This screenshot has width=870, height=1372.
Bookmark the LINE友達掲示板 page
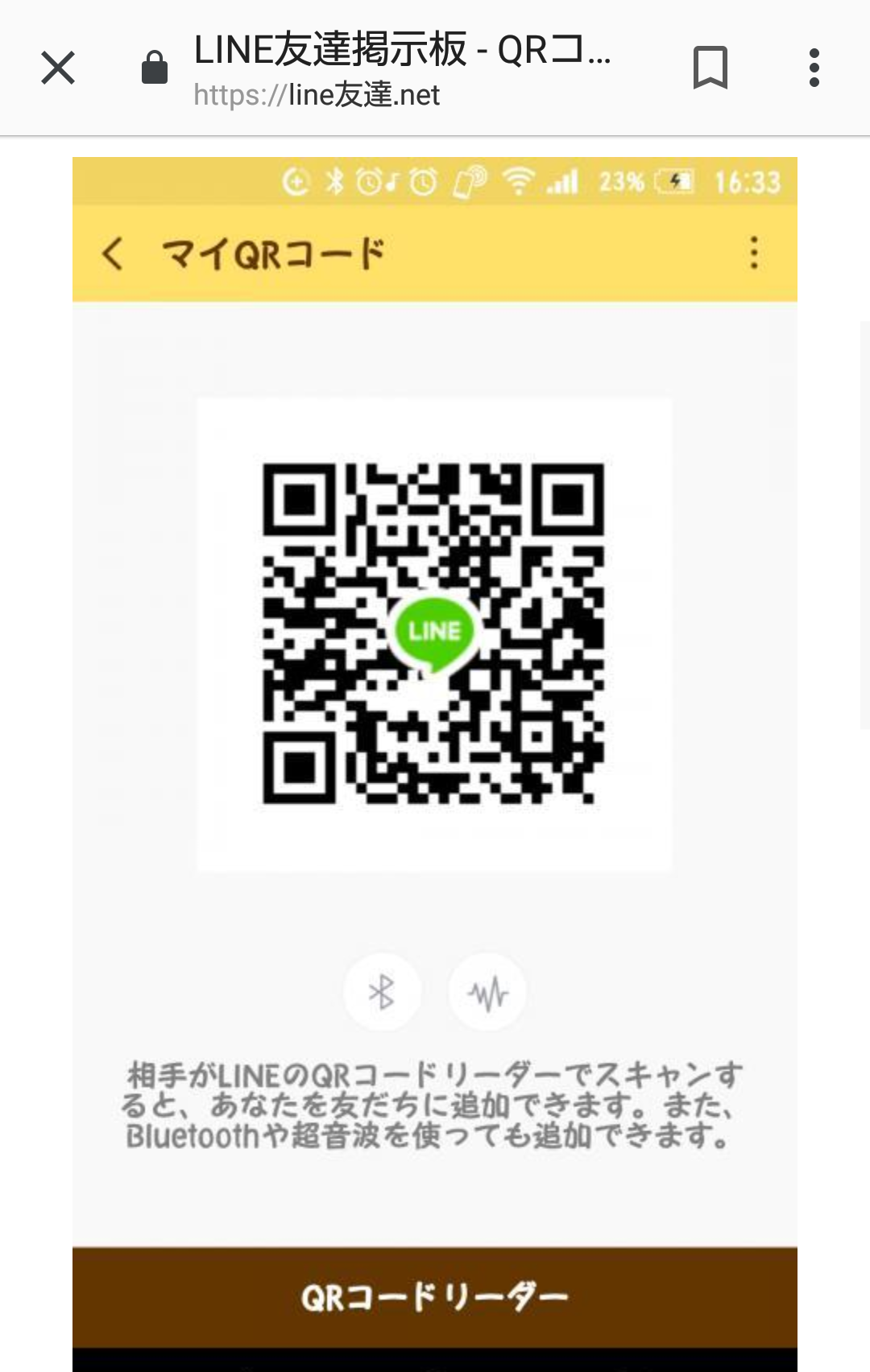710,68
